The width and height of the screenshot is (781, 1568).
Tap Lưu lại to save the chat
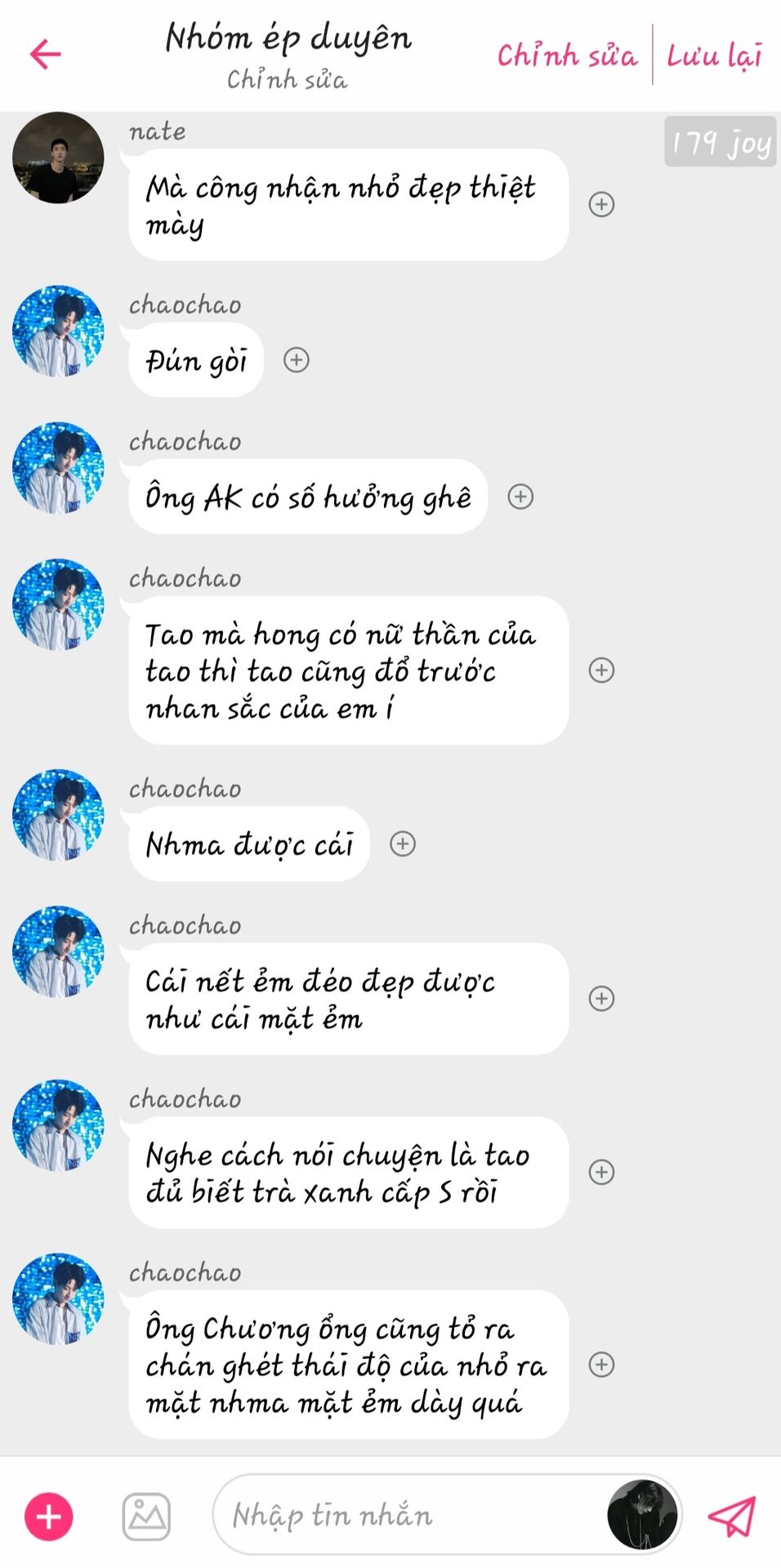[714, 56]
